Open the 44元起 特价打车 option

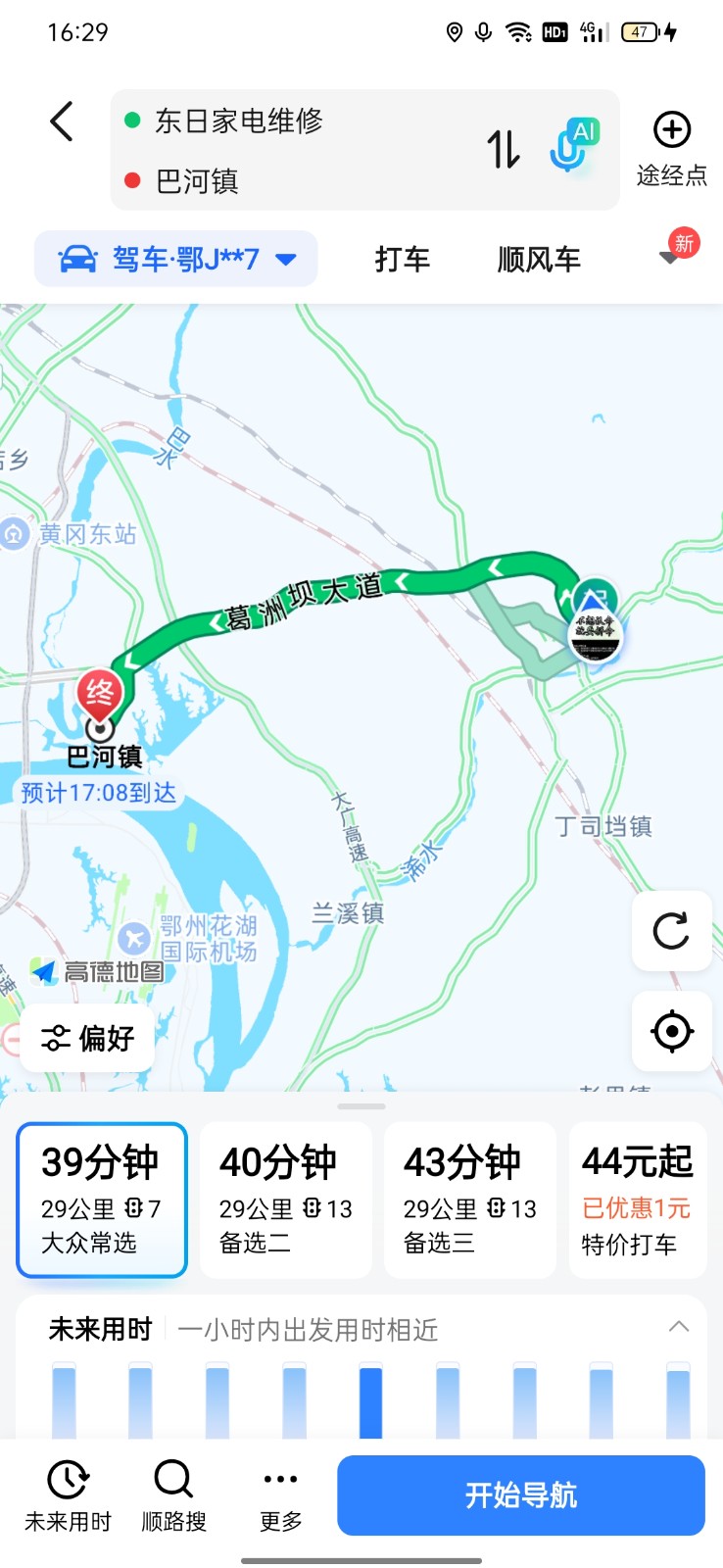click(x=638, y=1200)
